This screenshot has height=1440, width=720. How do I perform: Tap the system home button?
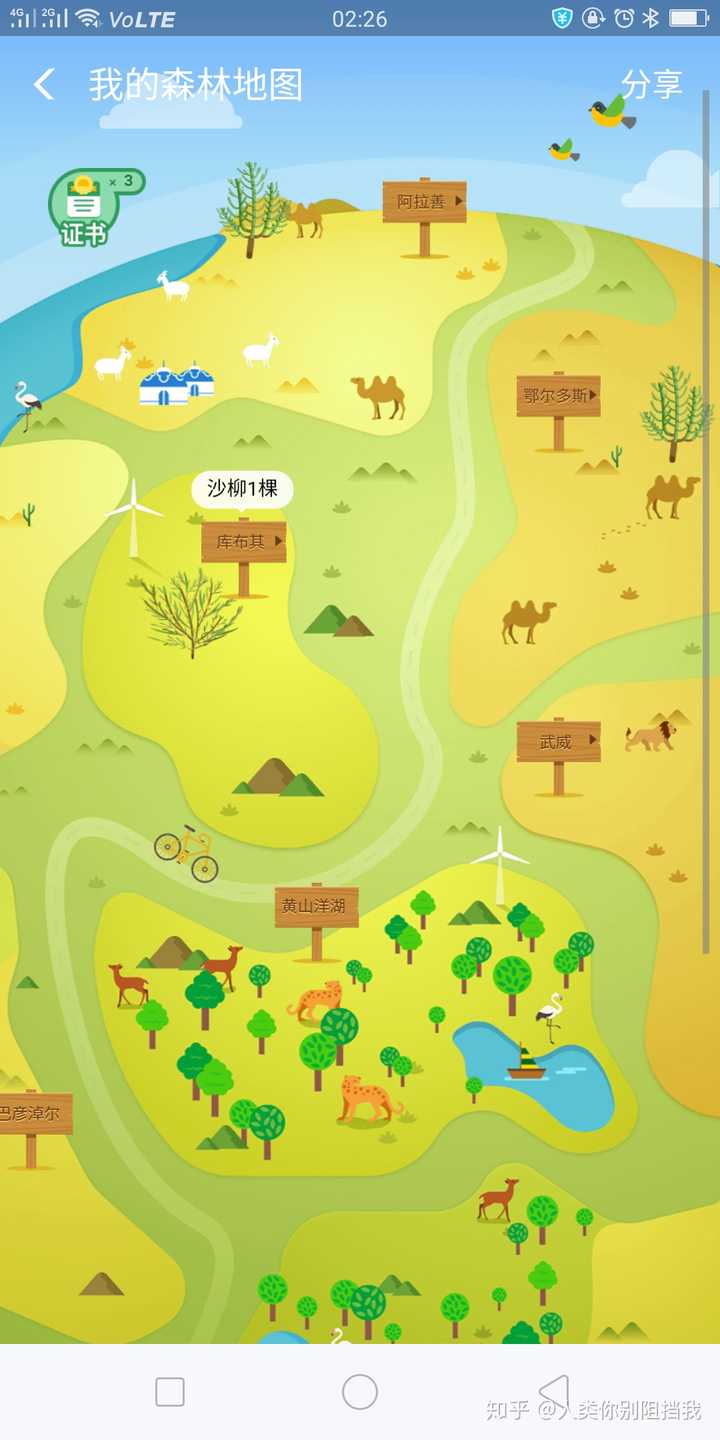[360, 1391]
